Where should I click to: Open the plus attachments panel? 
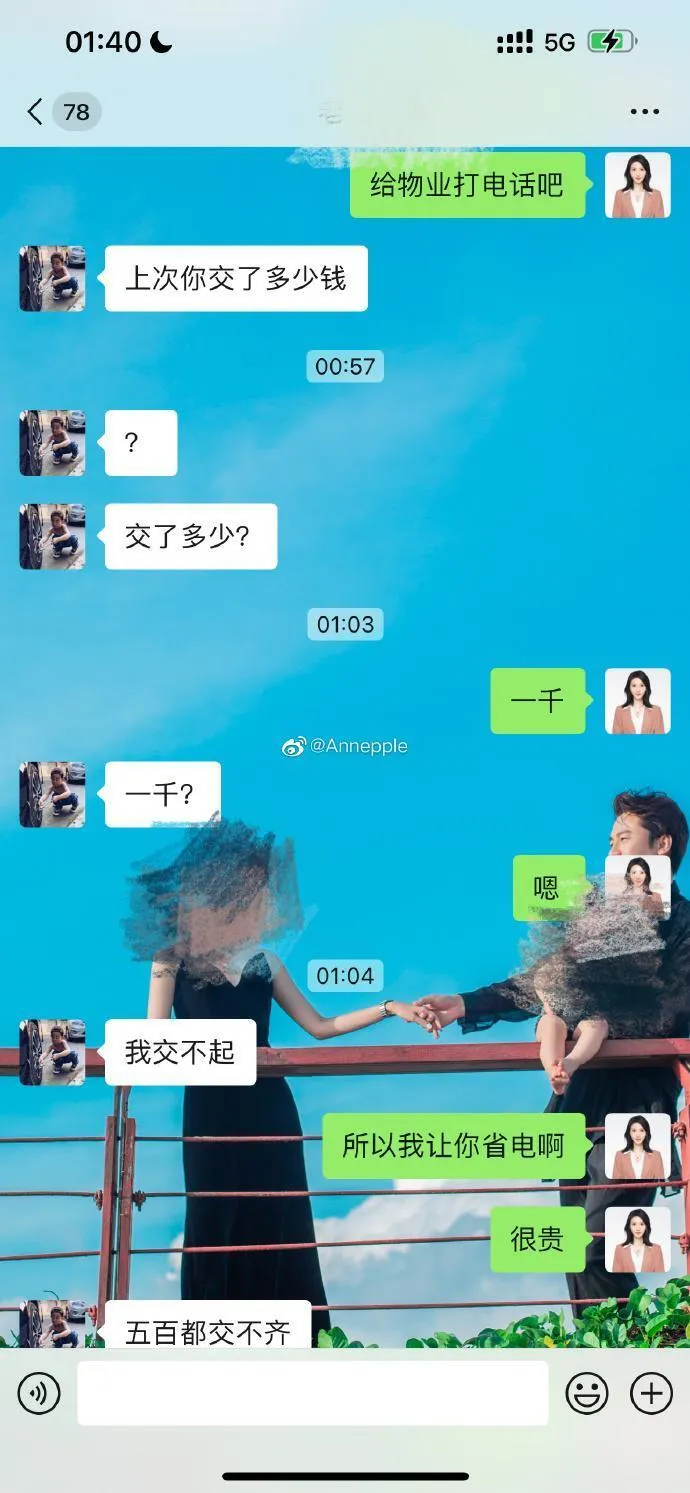coord(651,1393)
